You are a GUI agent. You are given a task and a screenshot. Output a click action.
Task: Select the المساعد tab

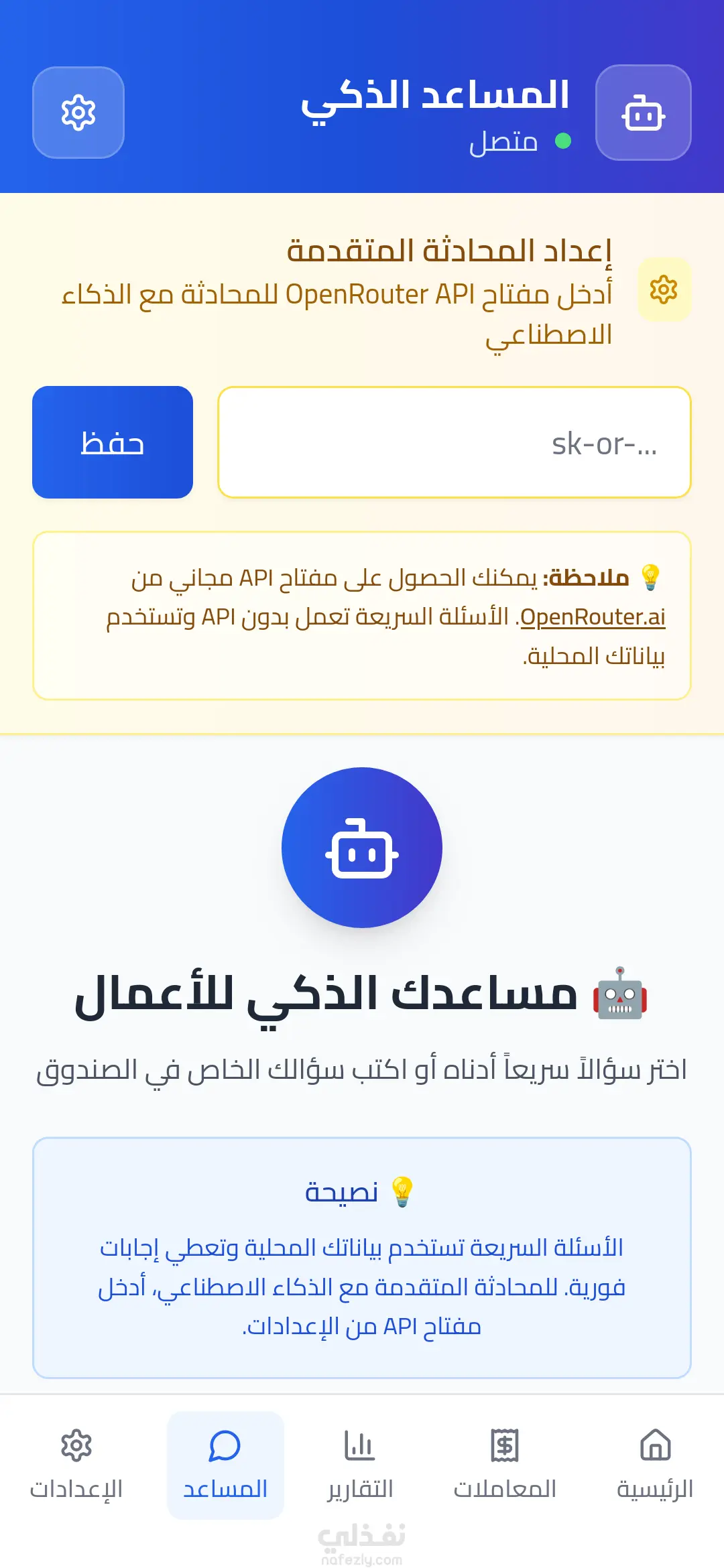225,1465
